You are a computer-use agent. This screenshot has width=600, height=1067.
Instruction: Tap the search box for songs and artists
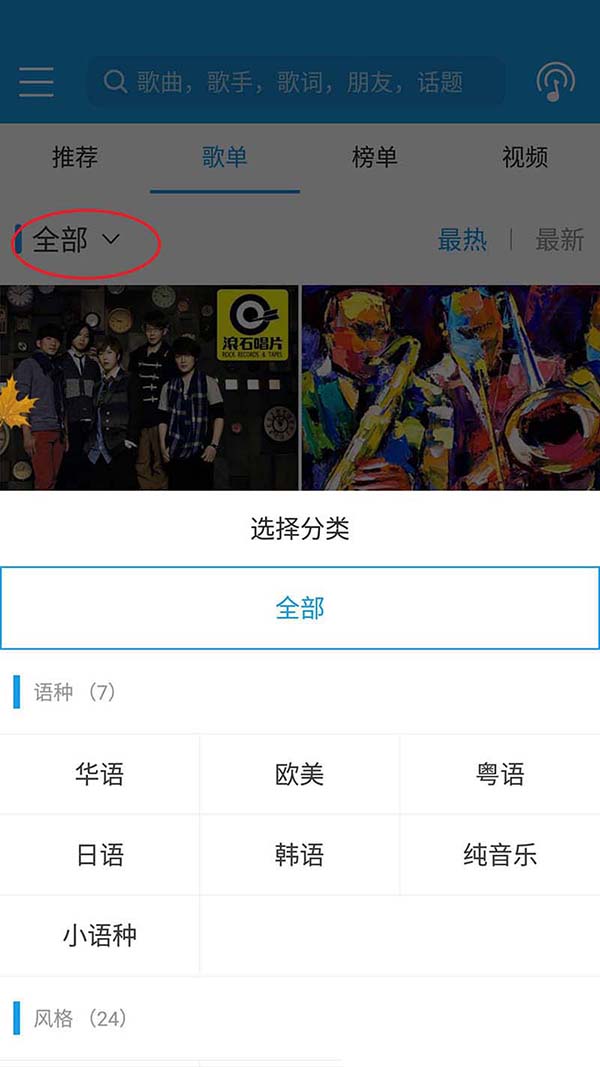296,82
